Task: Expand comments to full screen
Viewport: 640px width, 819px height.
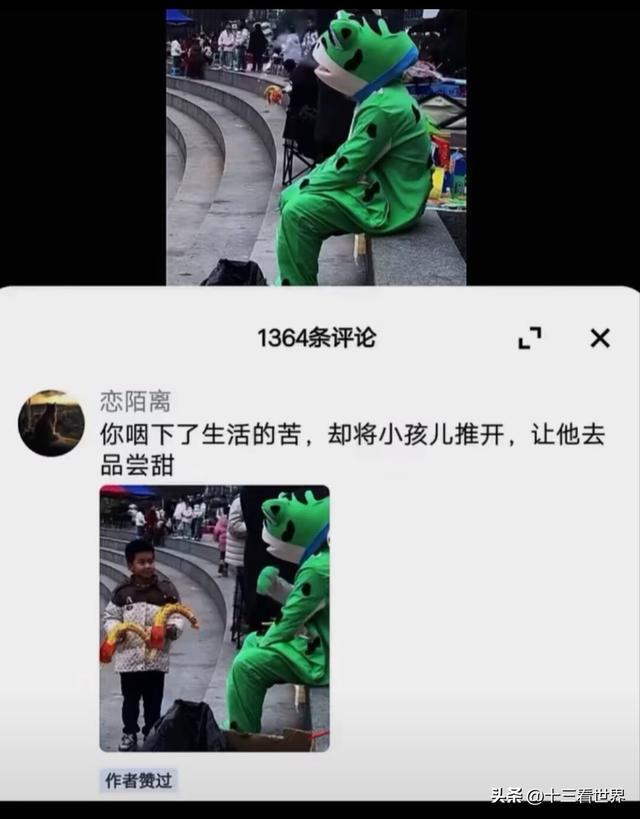Action: point(529,338)
